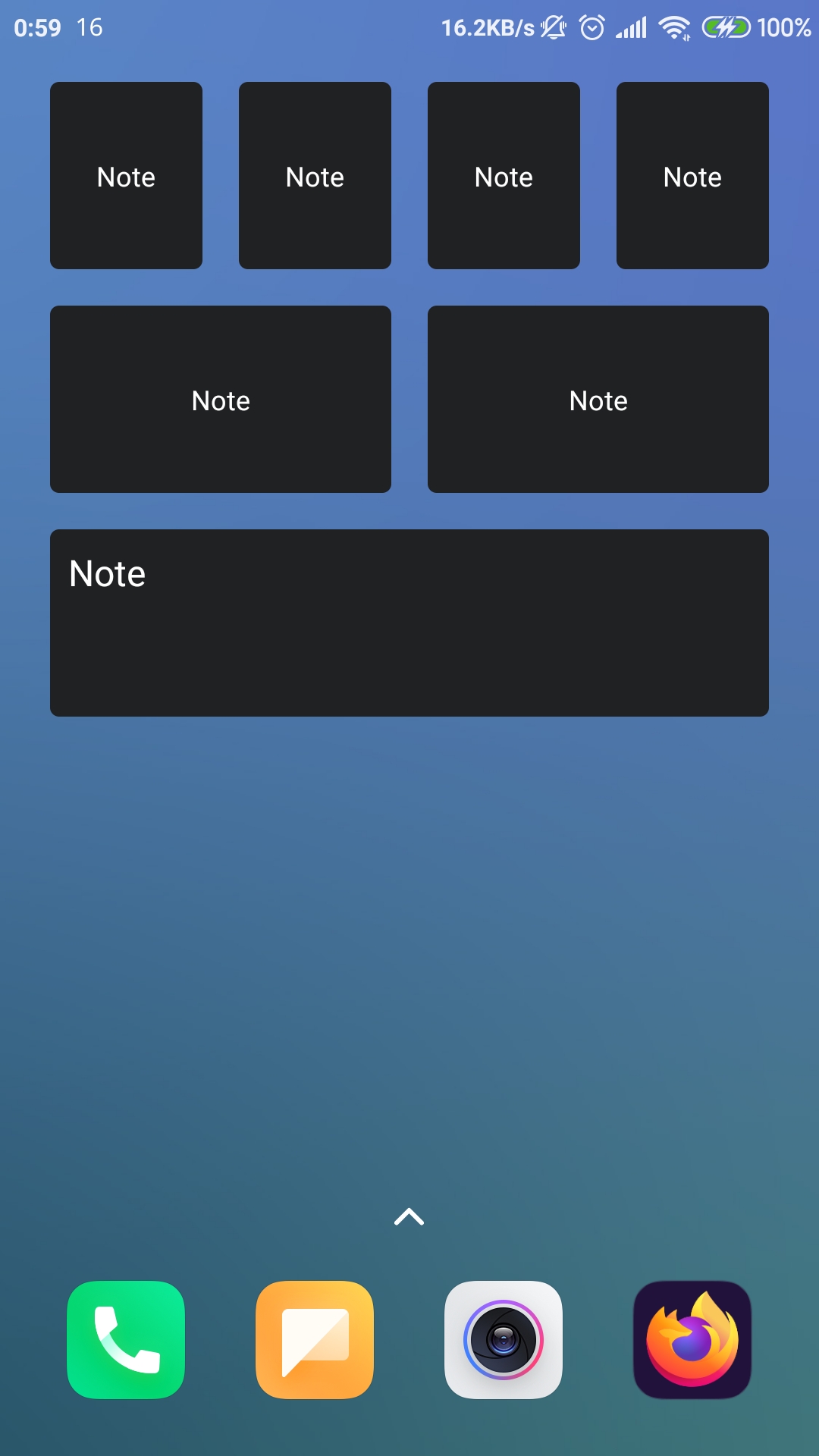Viewport: 819px width, 1456px height.
Task: Tap the 100% battery percentage text
Action: click(783, 28)
